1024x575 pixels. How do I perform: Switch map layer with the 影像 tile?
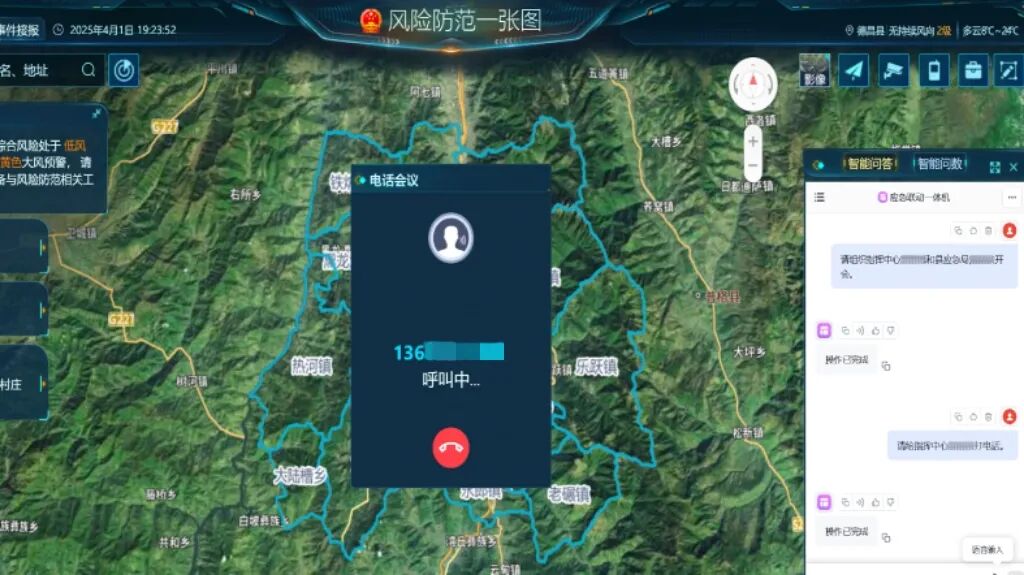pyautogui.click(x=815, y=69)
